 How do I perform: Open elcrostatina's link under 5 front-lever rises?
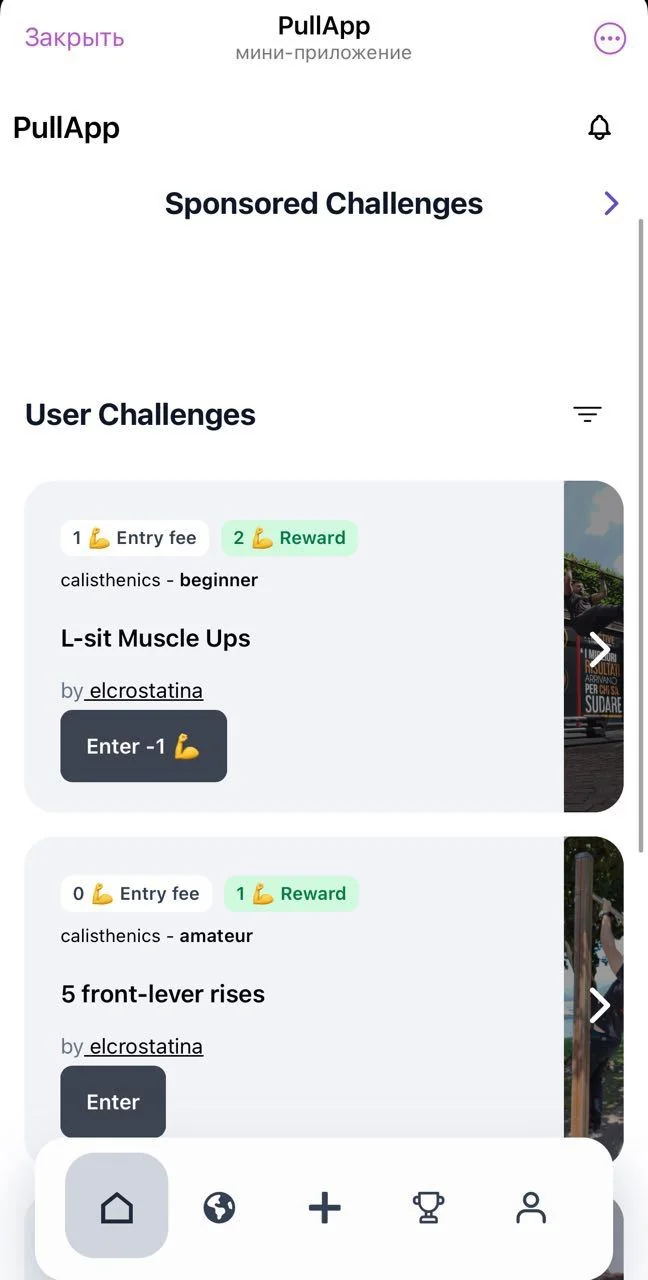pos(146,1046)
